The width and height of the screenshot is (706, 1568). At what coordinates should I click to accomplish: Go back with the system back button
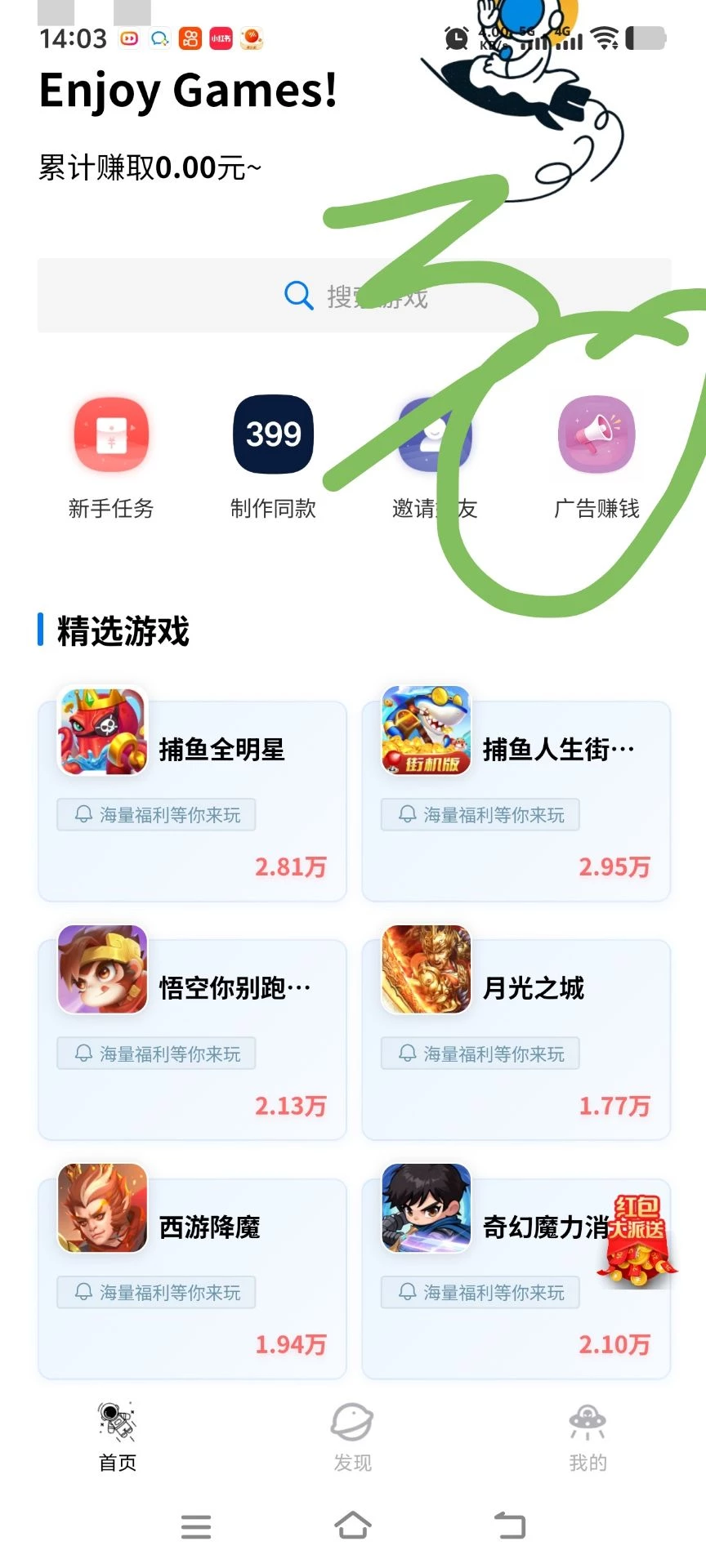pyautogui.click(x=510, y=1526)
